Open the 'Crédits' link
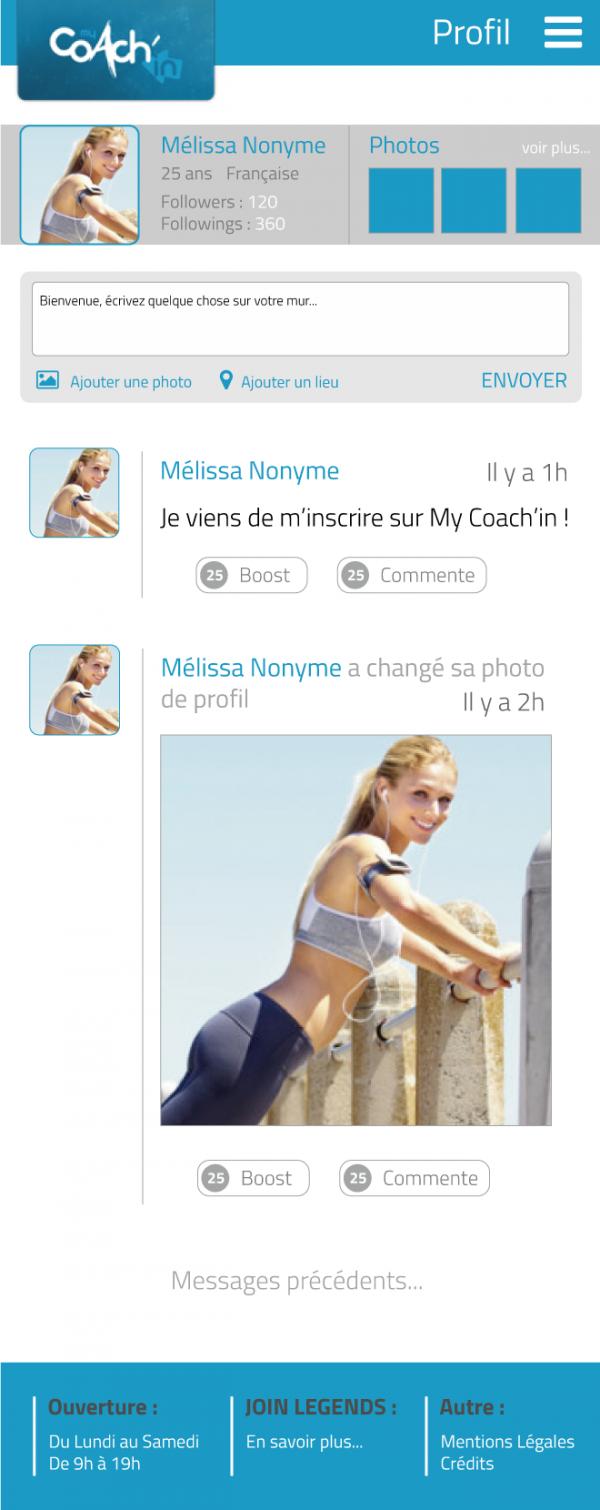This screenshot has height=1510, width=600. click(x=467, y=1463)
